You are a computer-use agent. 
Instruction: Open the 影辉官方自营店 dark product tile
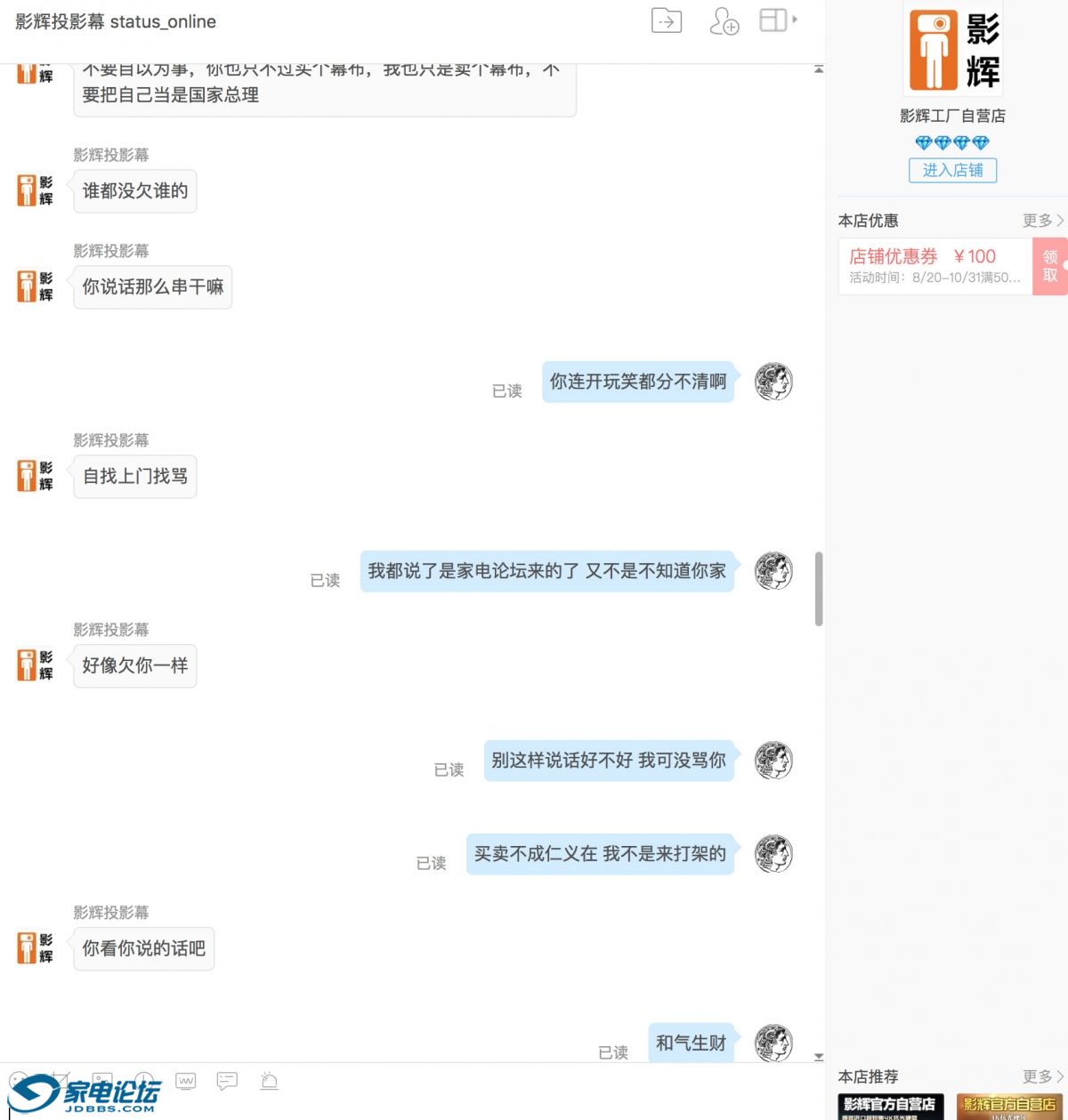pos(890,1106)
